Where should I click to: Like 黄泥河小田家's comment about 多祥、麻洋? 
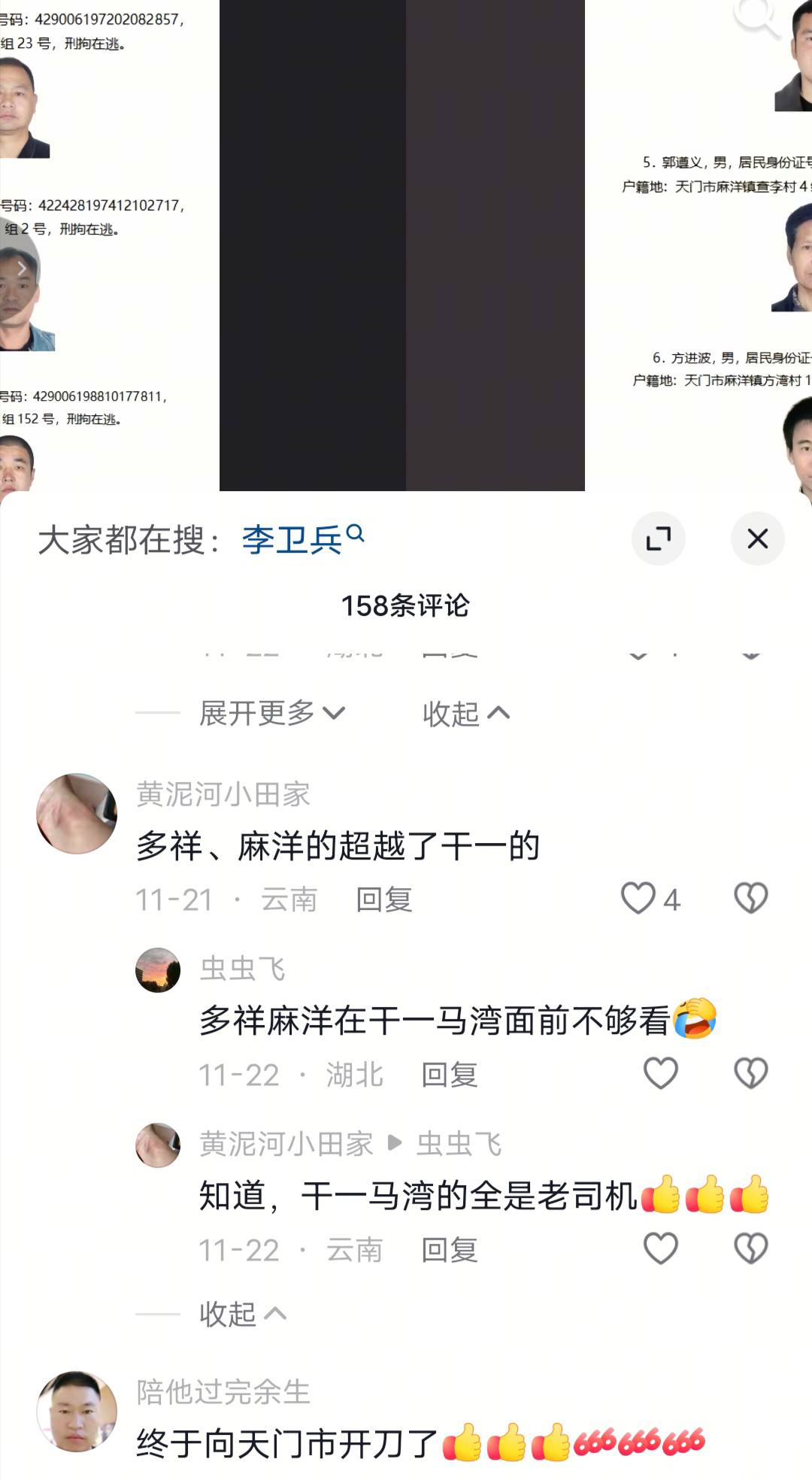pyautogui.click(x=638, y=898)
